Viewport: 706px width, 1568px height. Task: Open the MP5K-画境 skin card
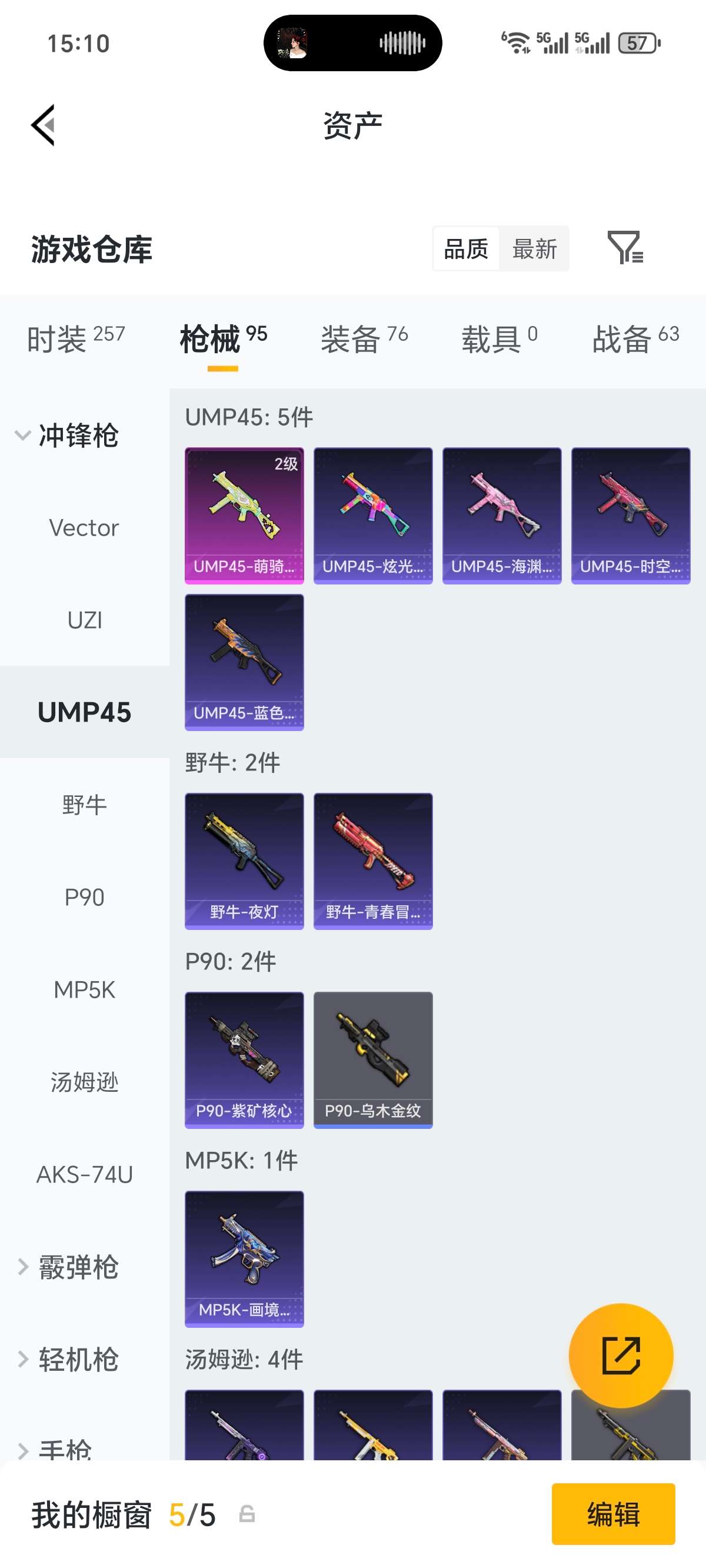(x=244, y=1259)
